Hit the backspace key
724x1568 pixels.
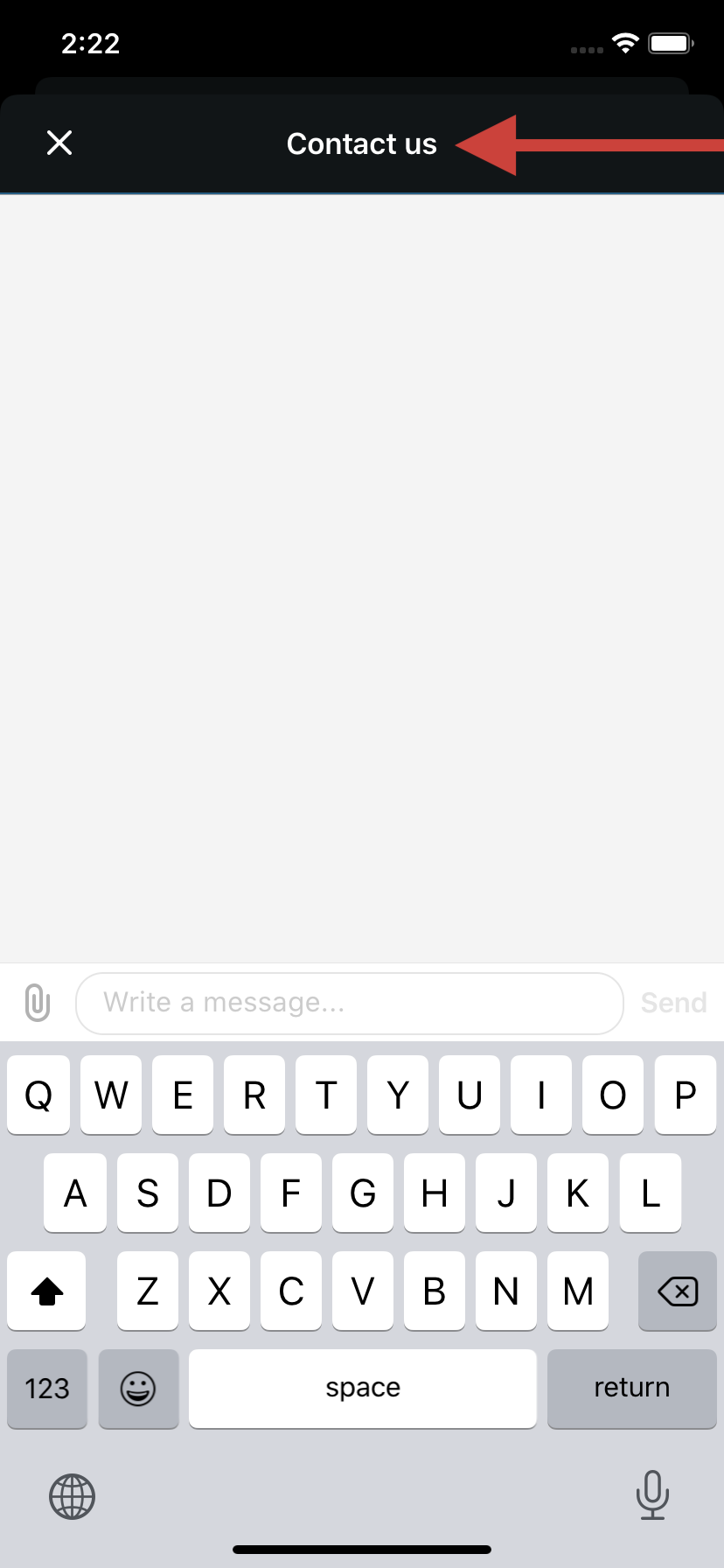[x=678, y=1291]
